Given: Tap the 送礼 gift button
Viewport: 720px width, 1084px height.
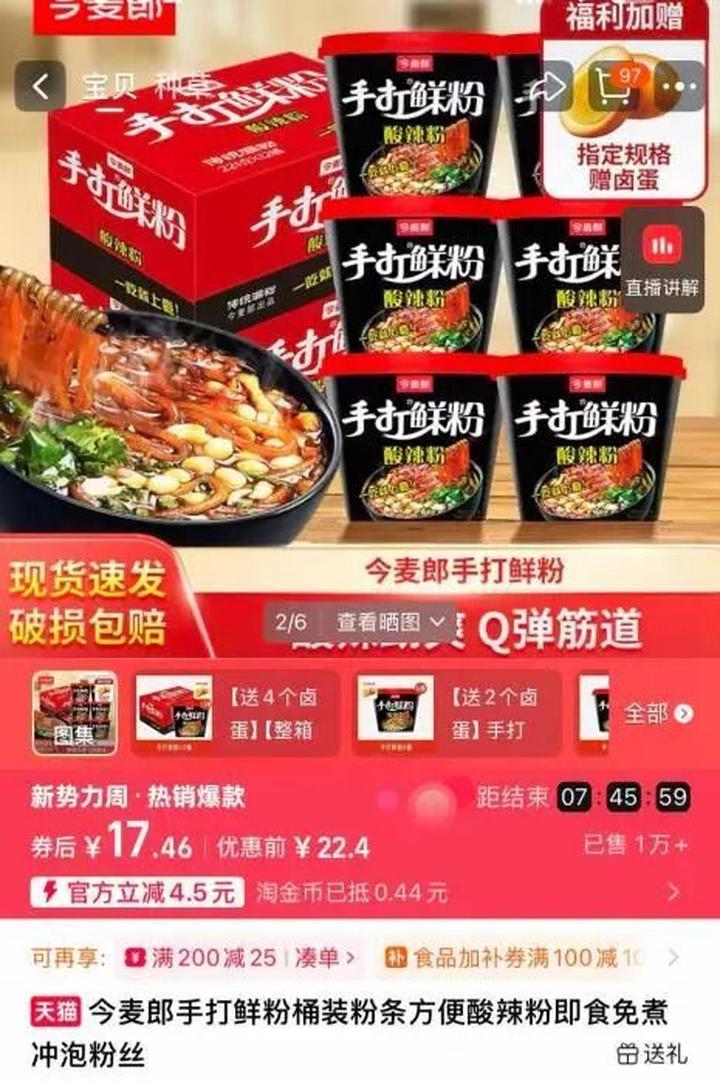Looking at the screenshot, I should (652, 1052).
